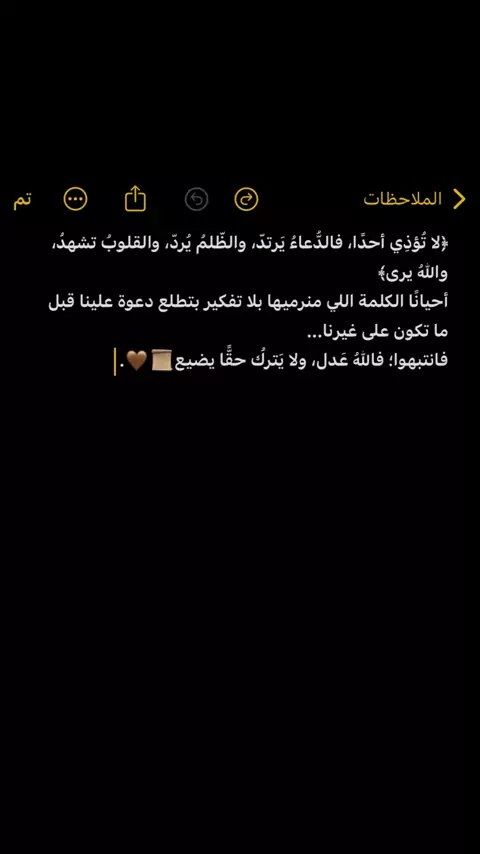This screenshot has height=854, width=480.
Task: Go back to الملاحظات list
Action: [415, 199]
